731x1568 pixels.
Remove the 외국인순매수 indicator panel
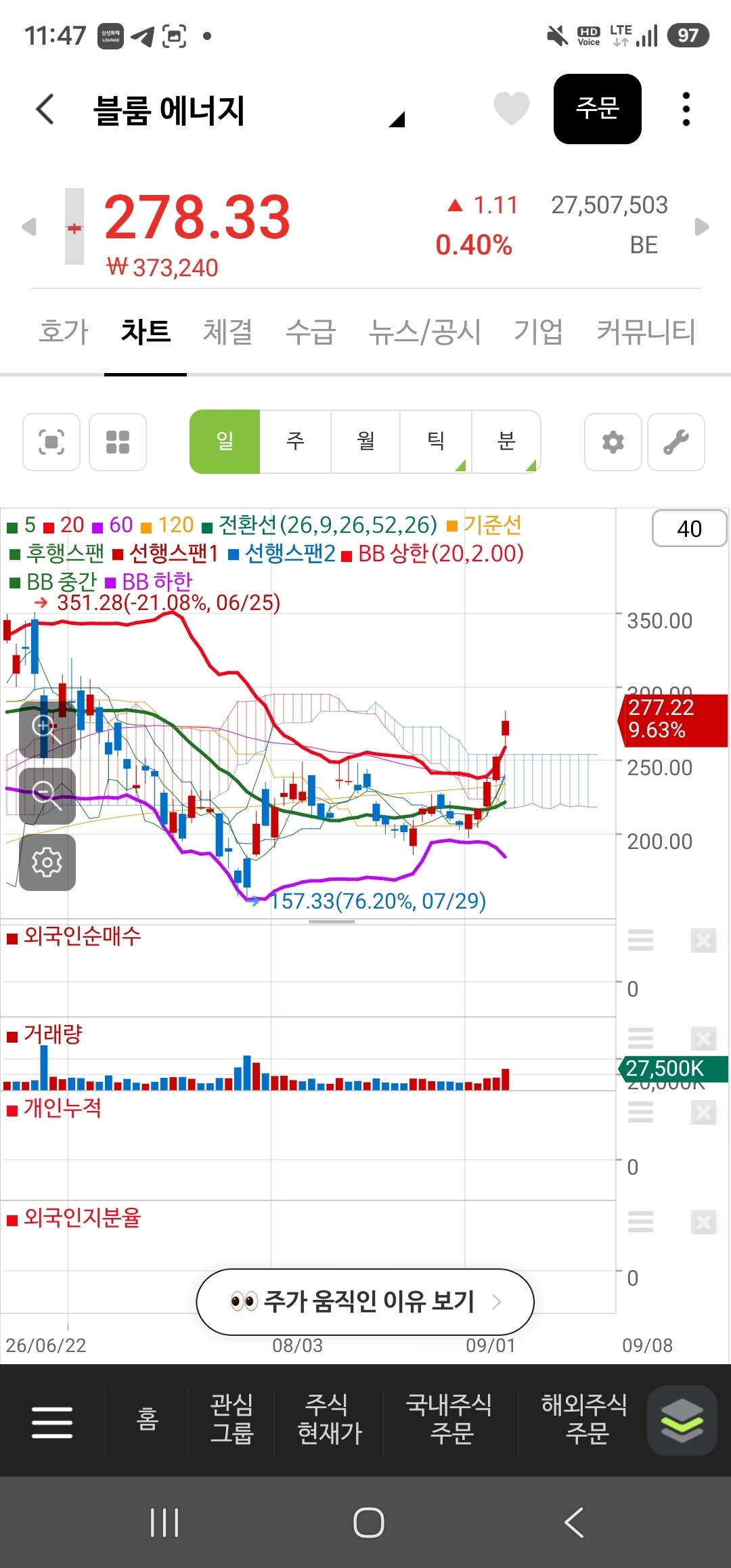click(703, 940)
